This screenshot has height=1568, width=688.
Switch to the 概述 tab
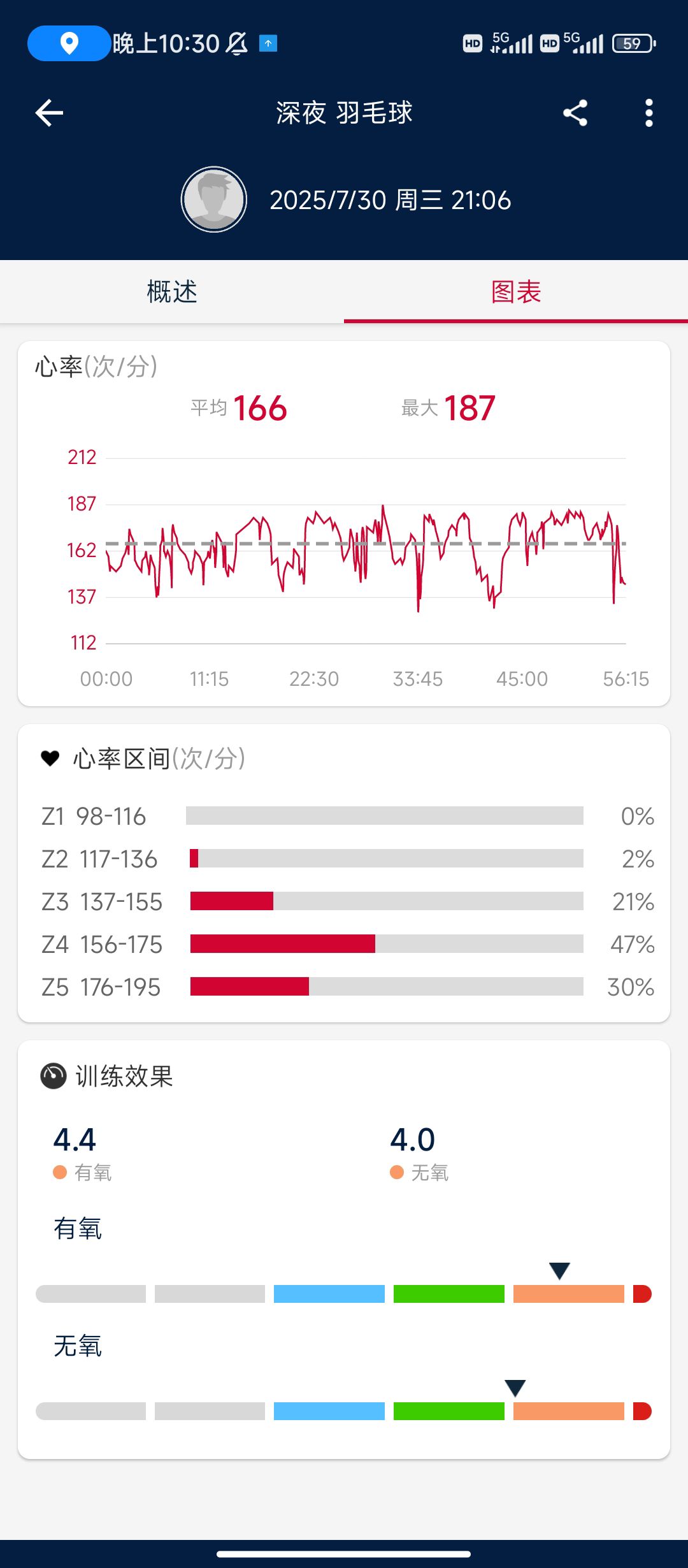[x=172, y=292]
